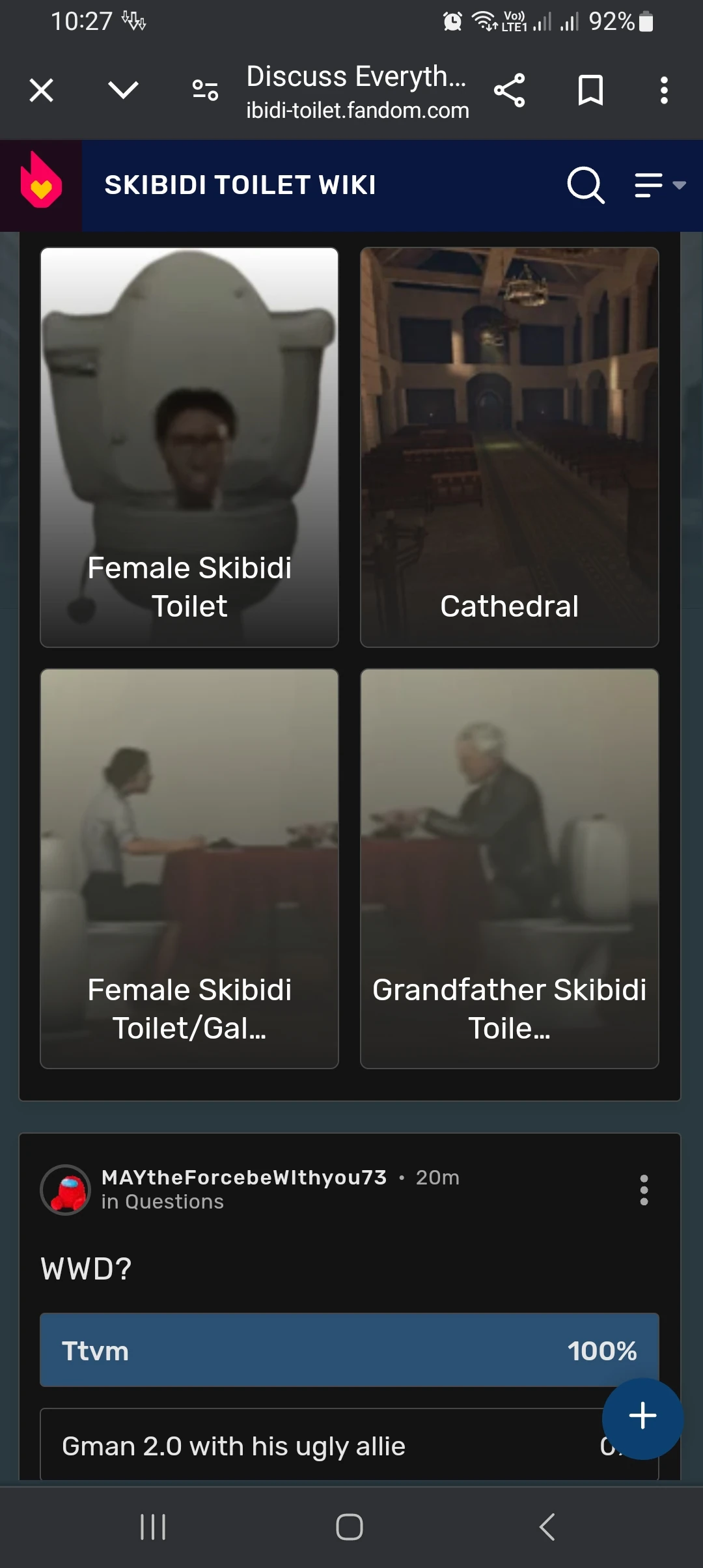The height and width of the screenshot is (1568, 703).
Task: Expand the wiki navigation menu
Action: tap(659, 186)
